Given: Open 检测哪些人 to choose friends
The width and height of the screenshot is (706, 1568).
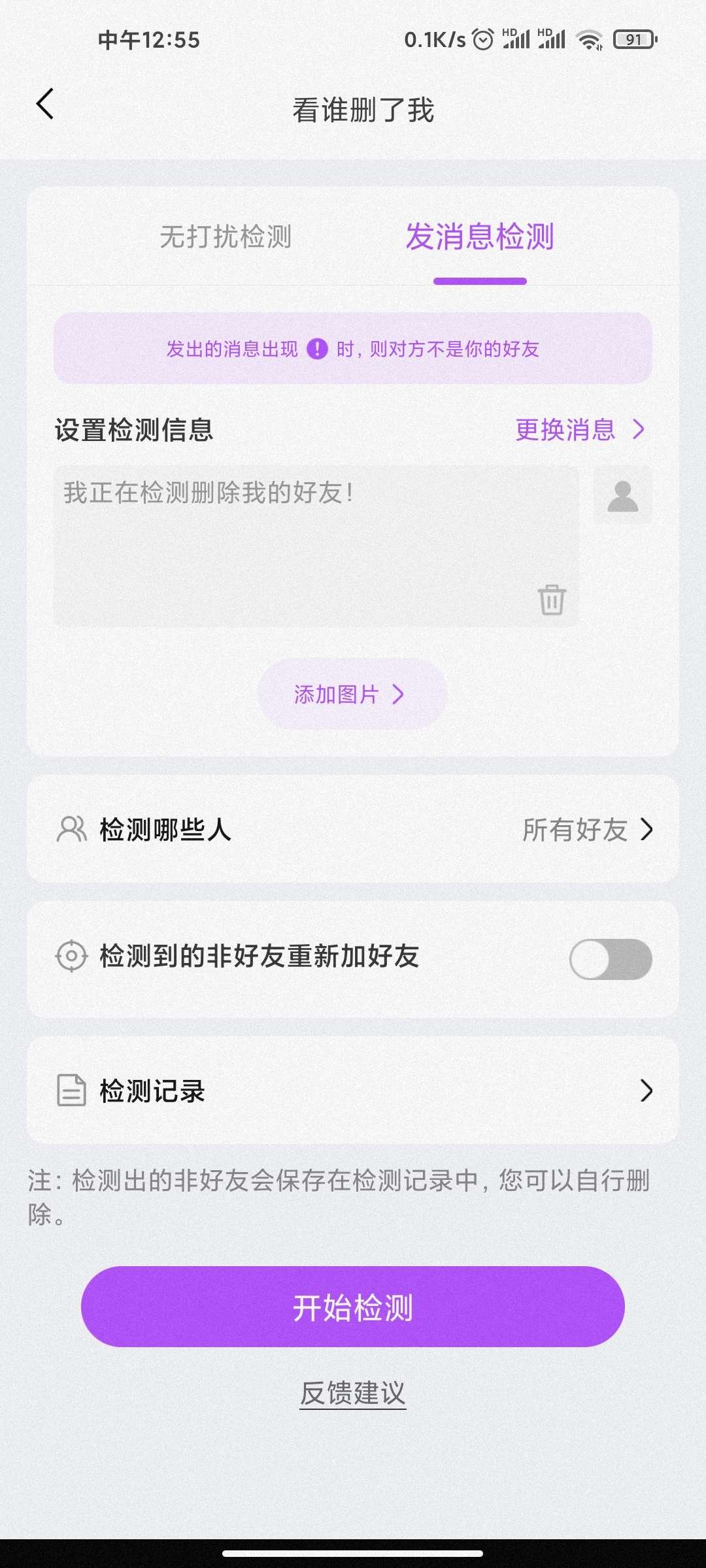Looking at the screenshot, I should pos(353,830).
